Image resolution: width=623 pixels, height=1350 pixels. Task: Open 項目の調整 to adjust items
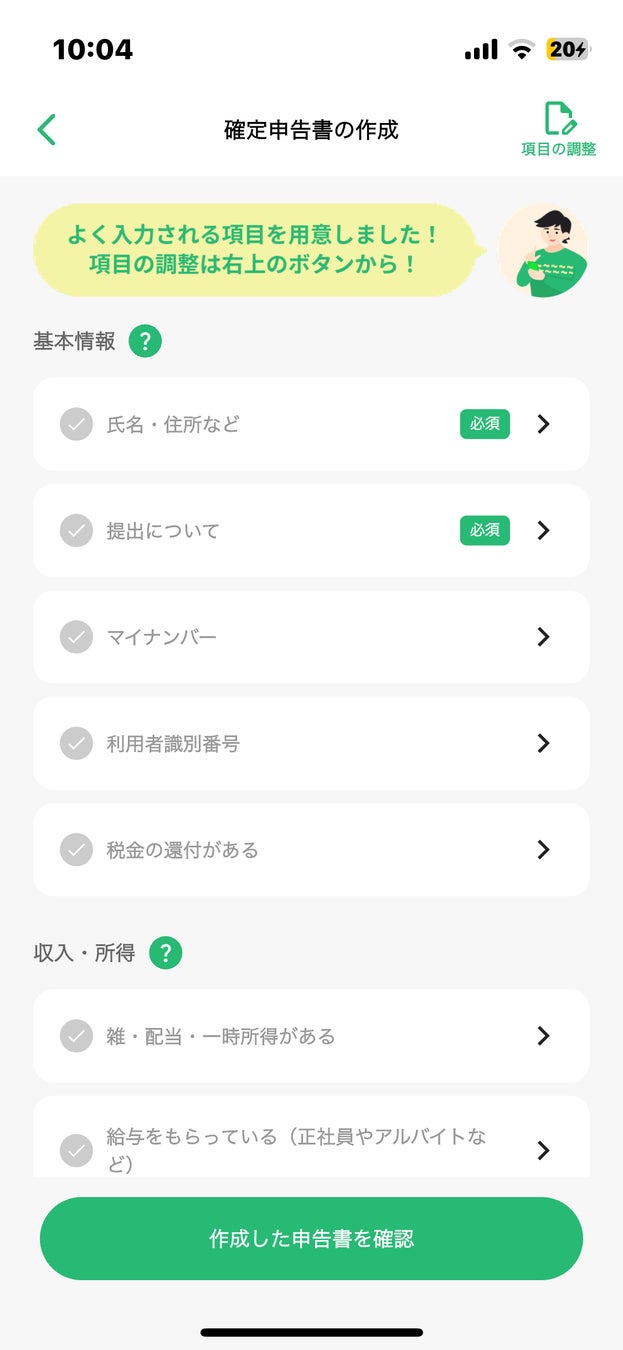tap(559, 130)
